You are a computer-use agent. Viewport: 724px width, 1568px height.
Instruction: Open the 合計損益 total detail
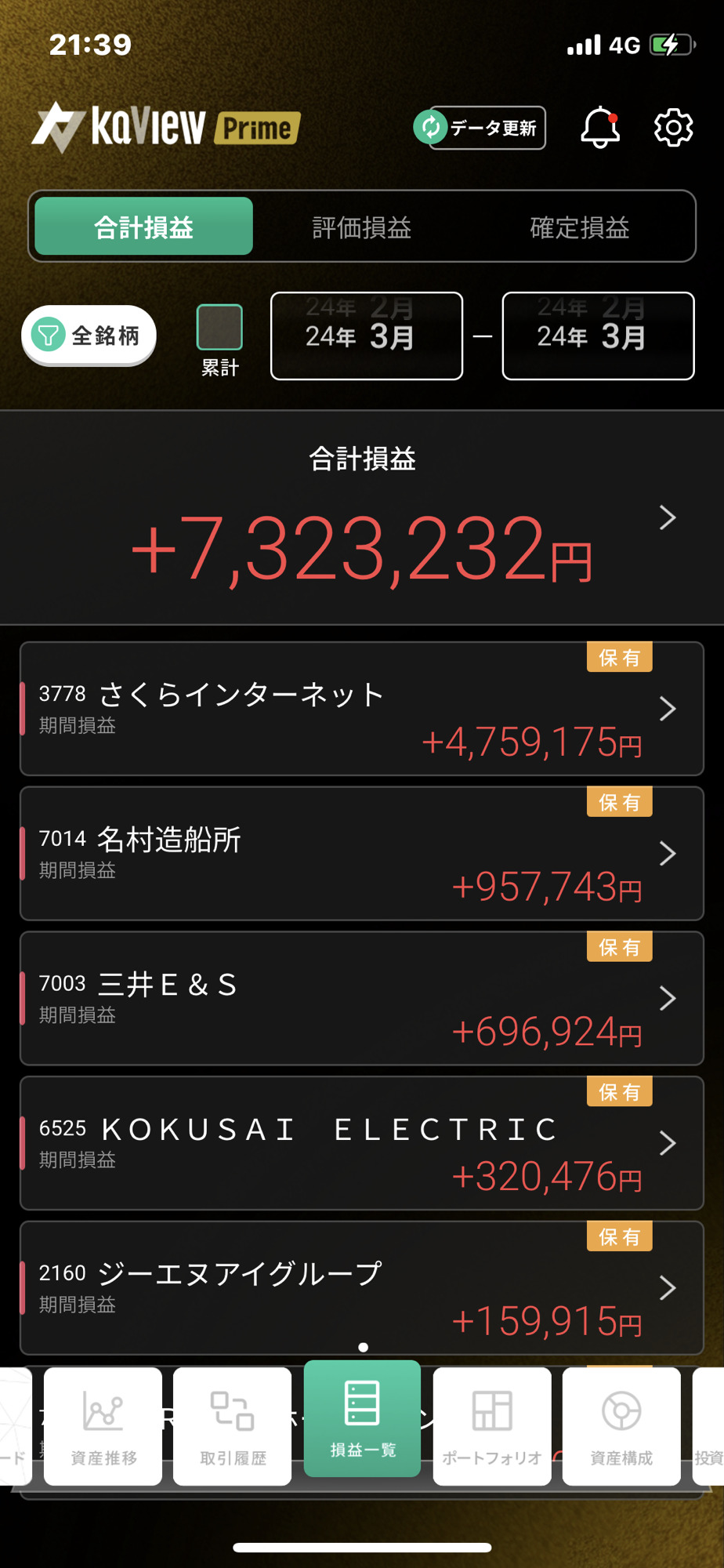coord(362,518)
